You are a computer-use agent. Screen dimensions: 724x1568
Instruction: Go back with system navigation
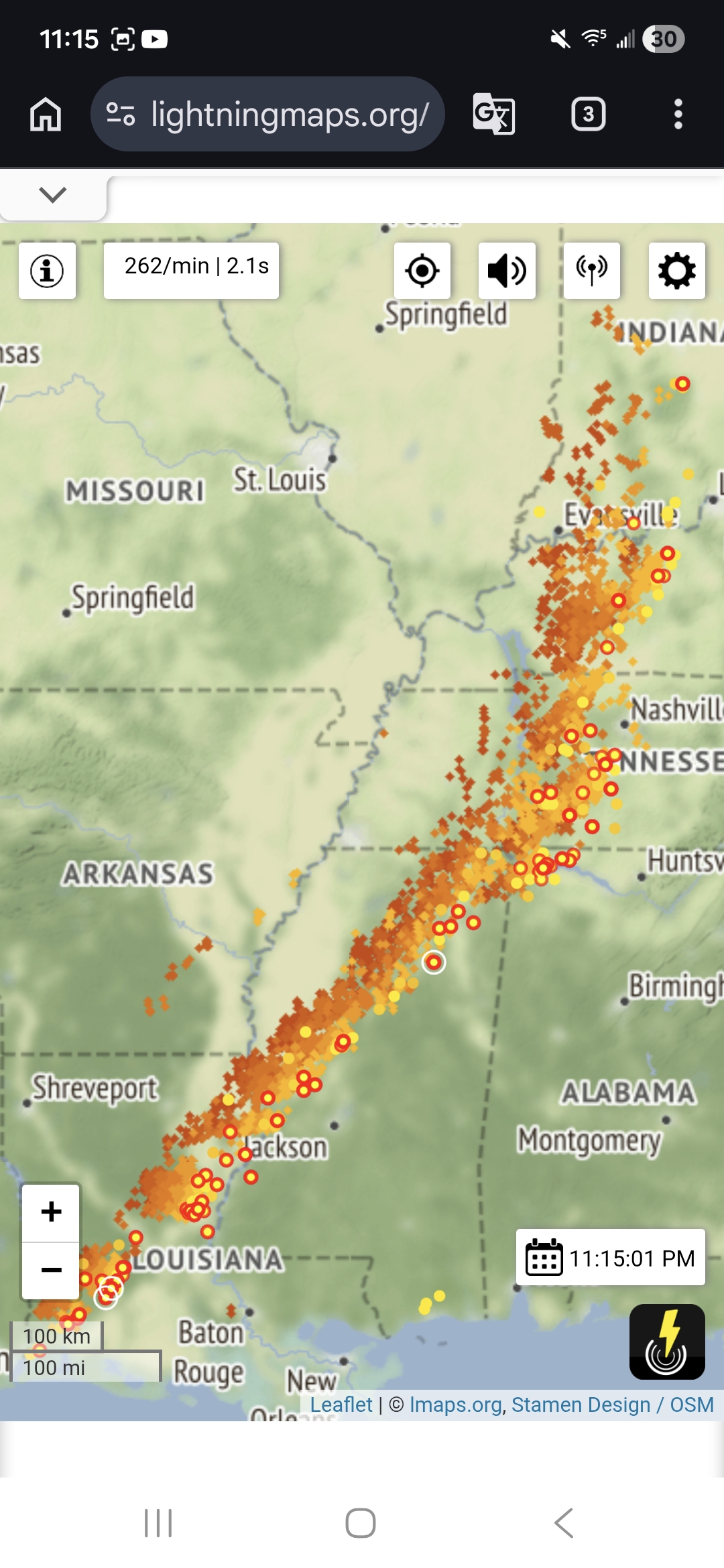pos(564,1523)
